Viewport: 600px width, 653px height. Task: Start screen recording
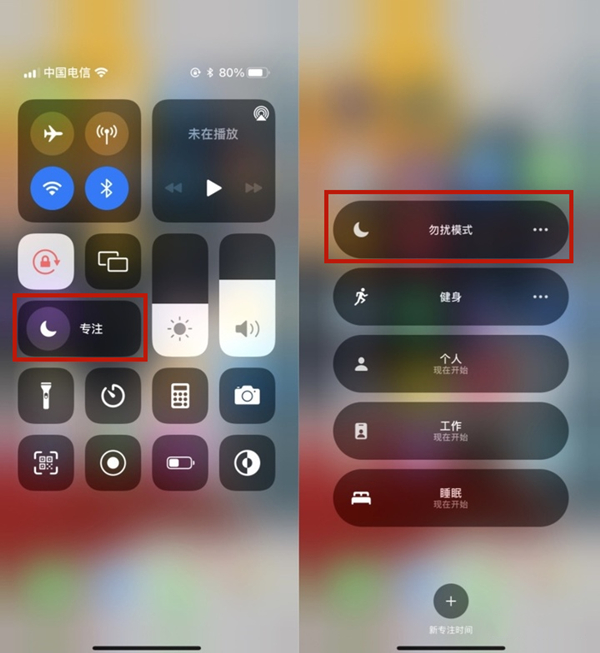(112, 462)
